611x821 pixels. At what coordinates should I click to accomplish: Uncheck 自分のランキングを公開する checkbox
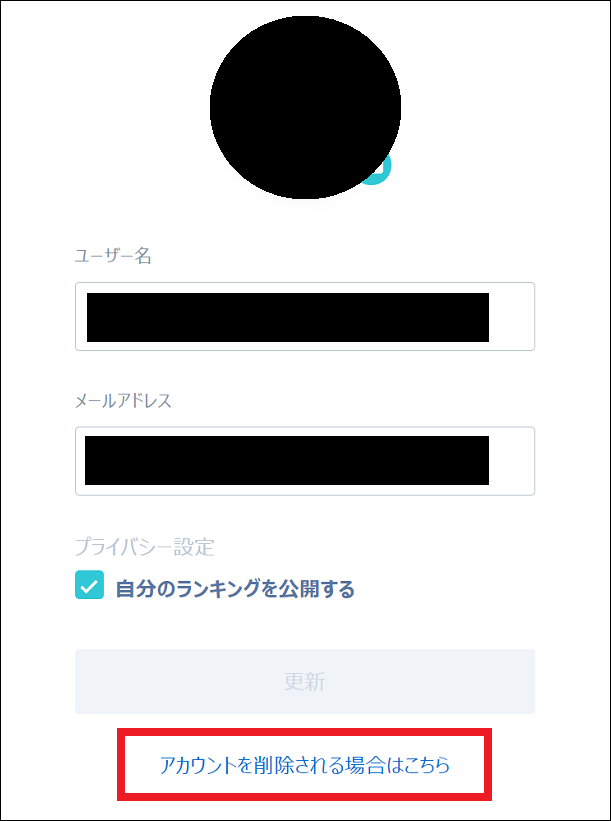(x=90, y=586)
